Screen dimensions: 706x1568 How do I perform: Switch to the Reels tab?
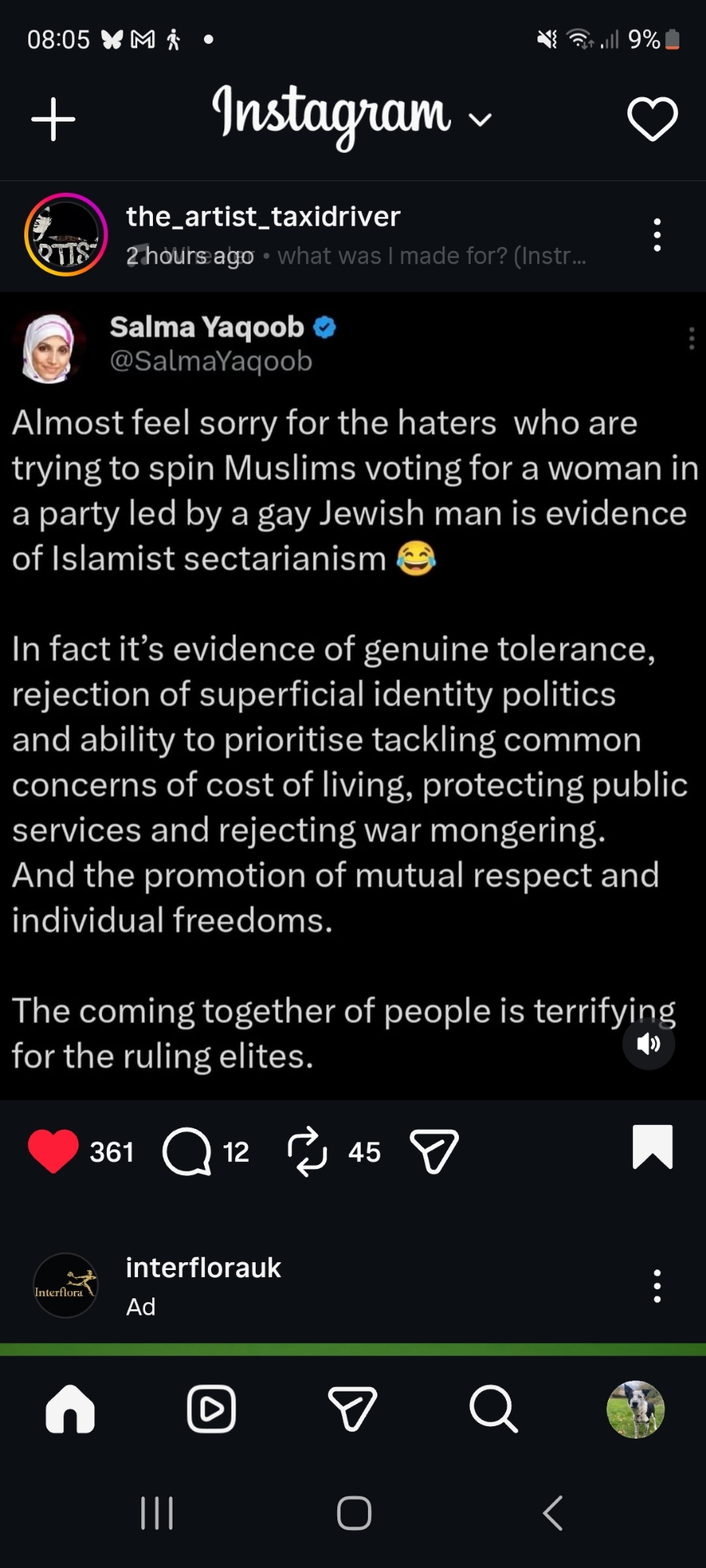click(x=212, y=1409)
